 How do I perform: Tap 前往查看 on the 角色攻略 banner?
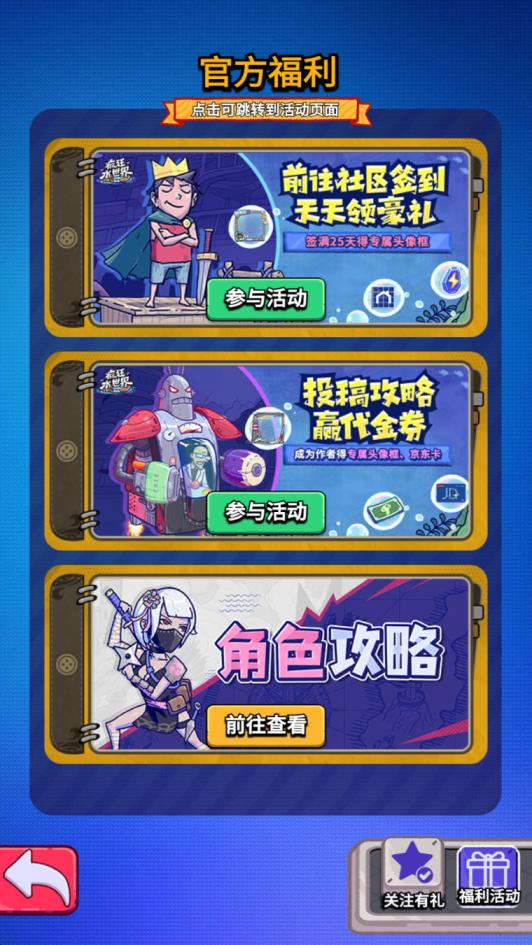[x=266, y=726]
